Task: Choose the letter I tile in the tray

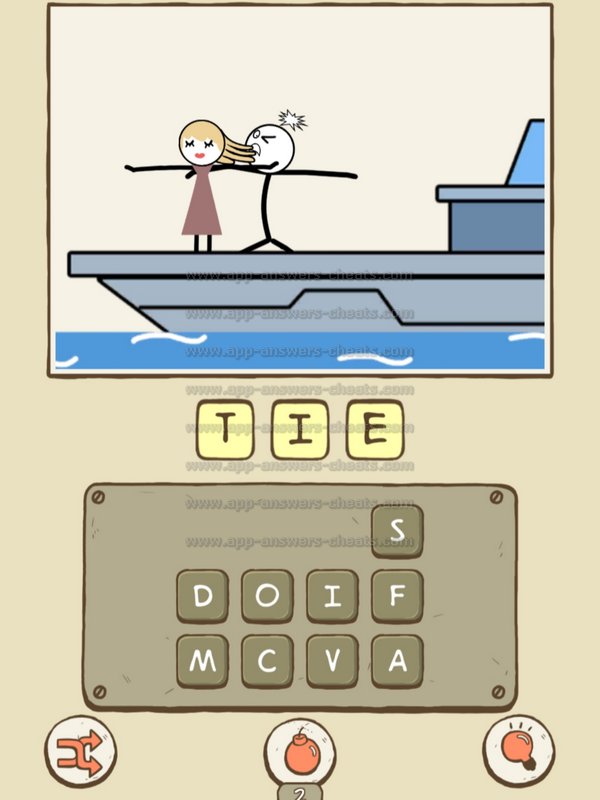Action: pos(332,596)
